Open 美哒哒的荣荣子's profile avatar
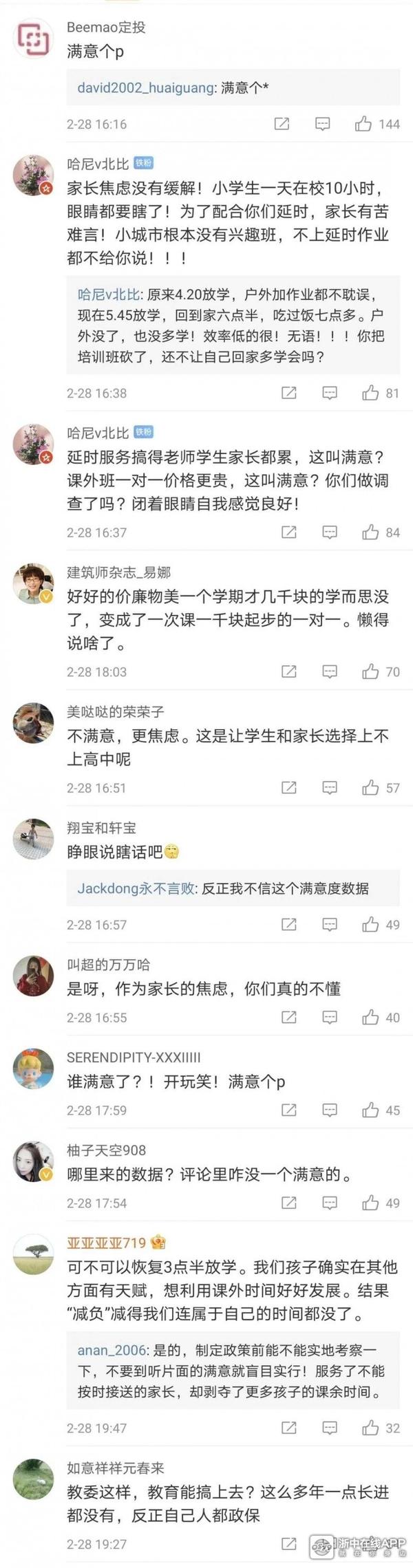Image resolution: width=413 pixels, height=1568 pixels. coord(33,722)
